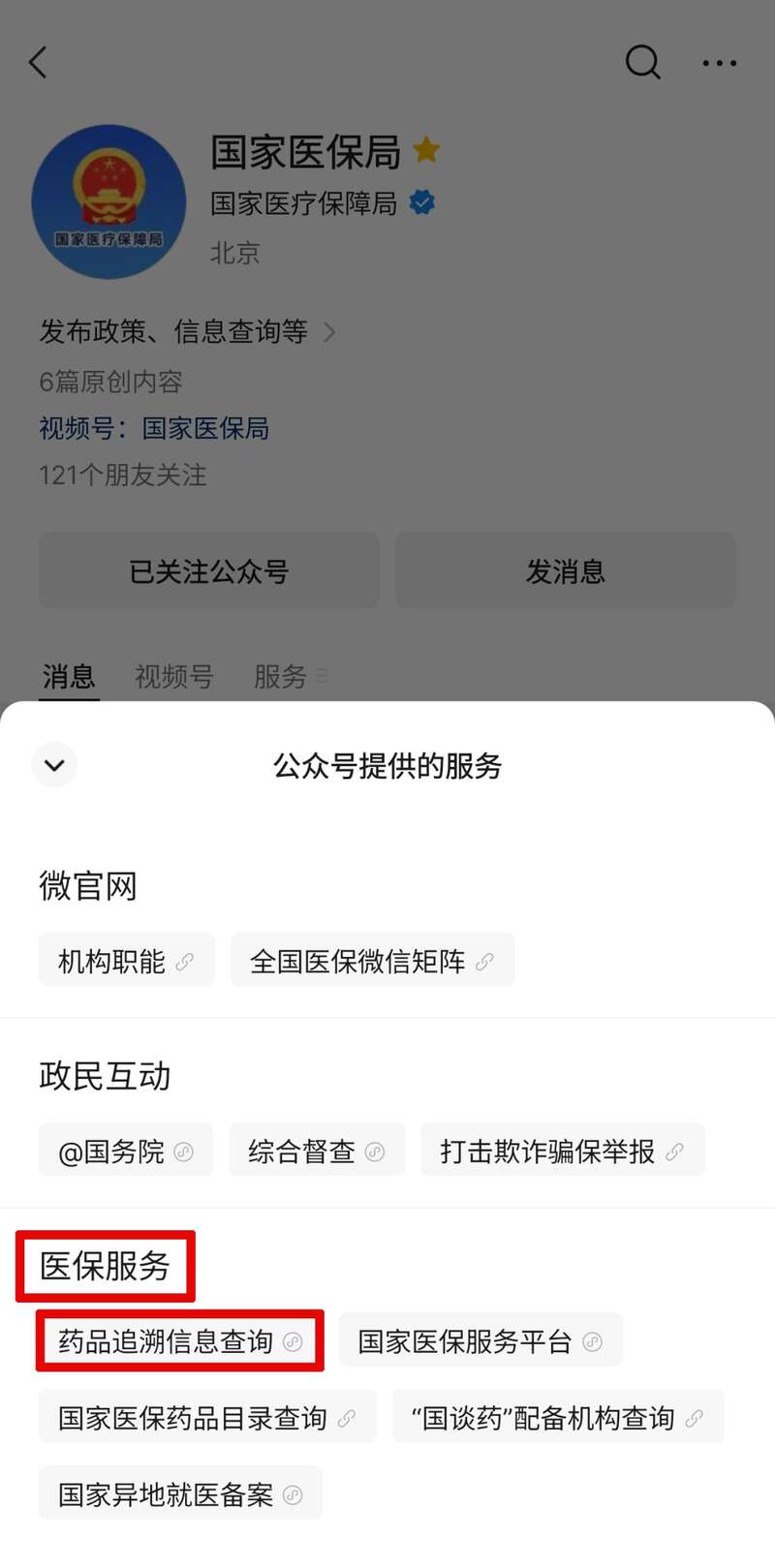The width and height of the screenshot is (775, 1568).
Task: Search within this official account
Action: point(642,63)
